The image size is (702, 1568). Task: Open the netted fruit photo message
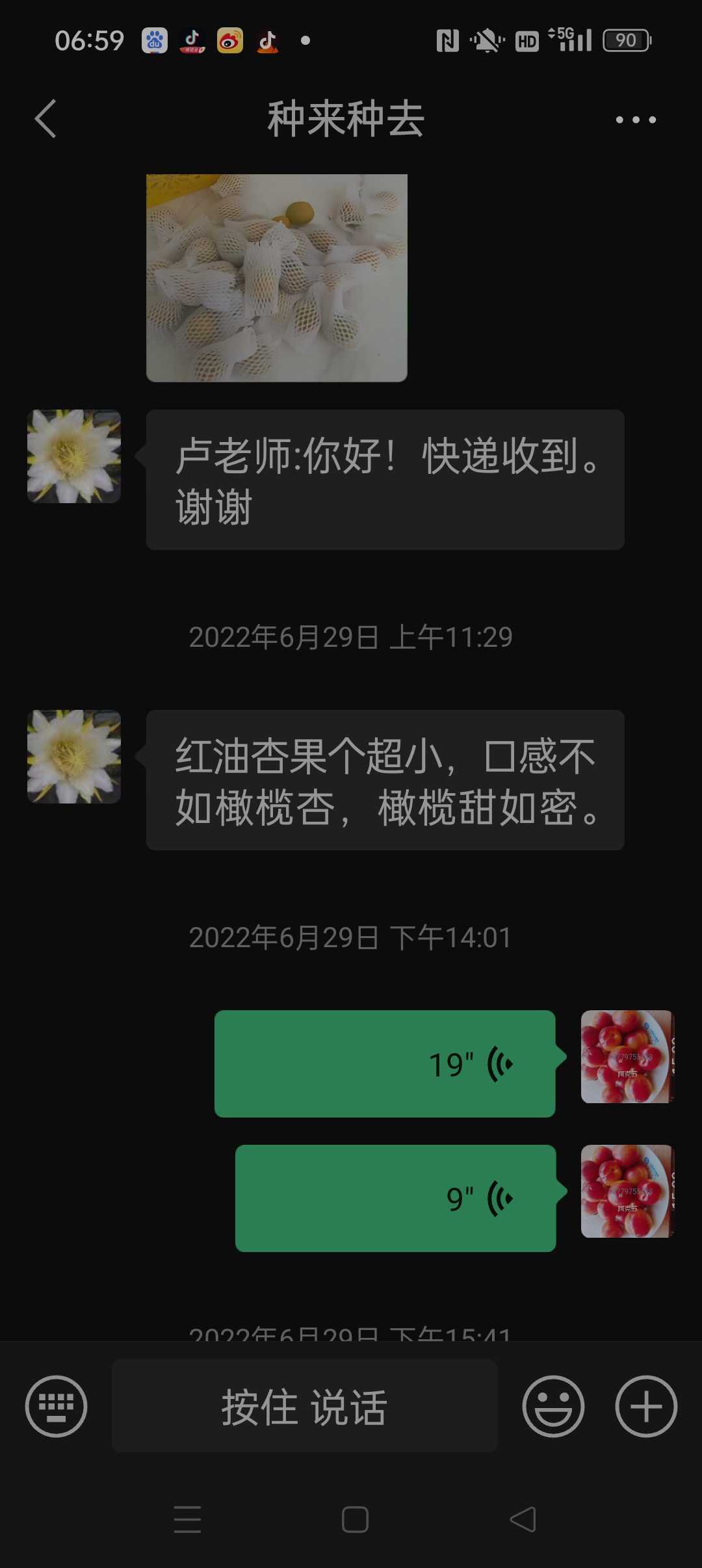click(277, 278)
